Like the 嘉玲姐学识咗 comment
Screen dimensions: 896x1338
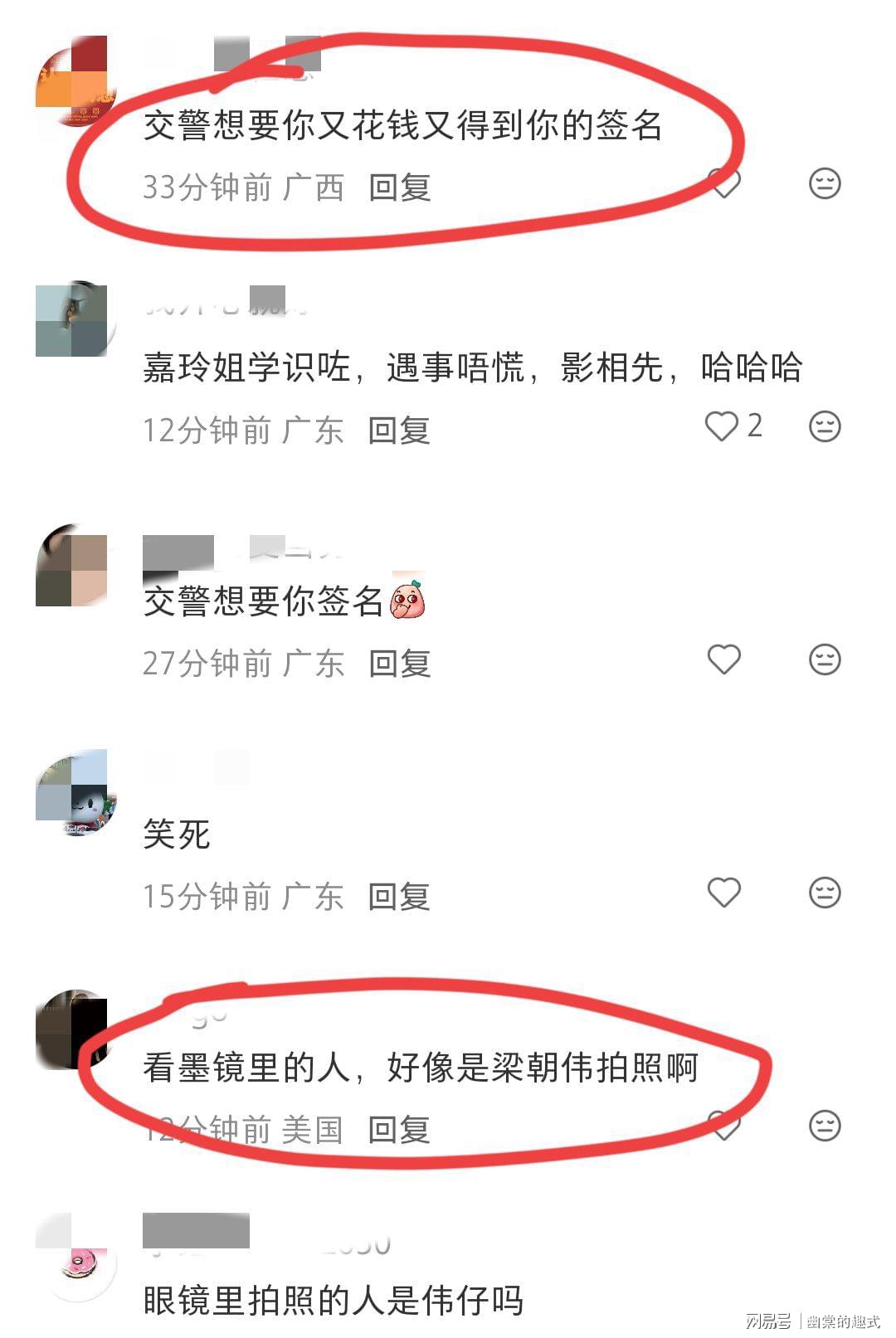[x=722, y=426]
